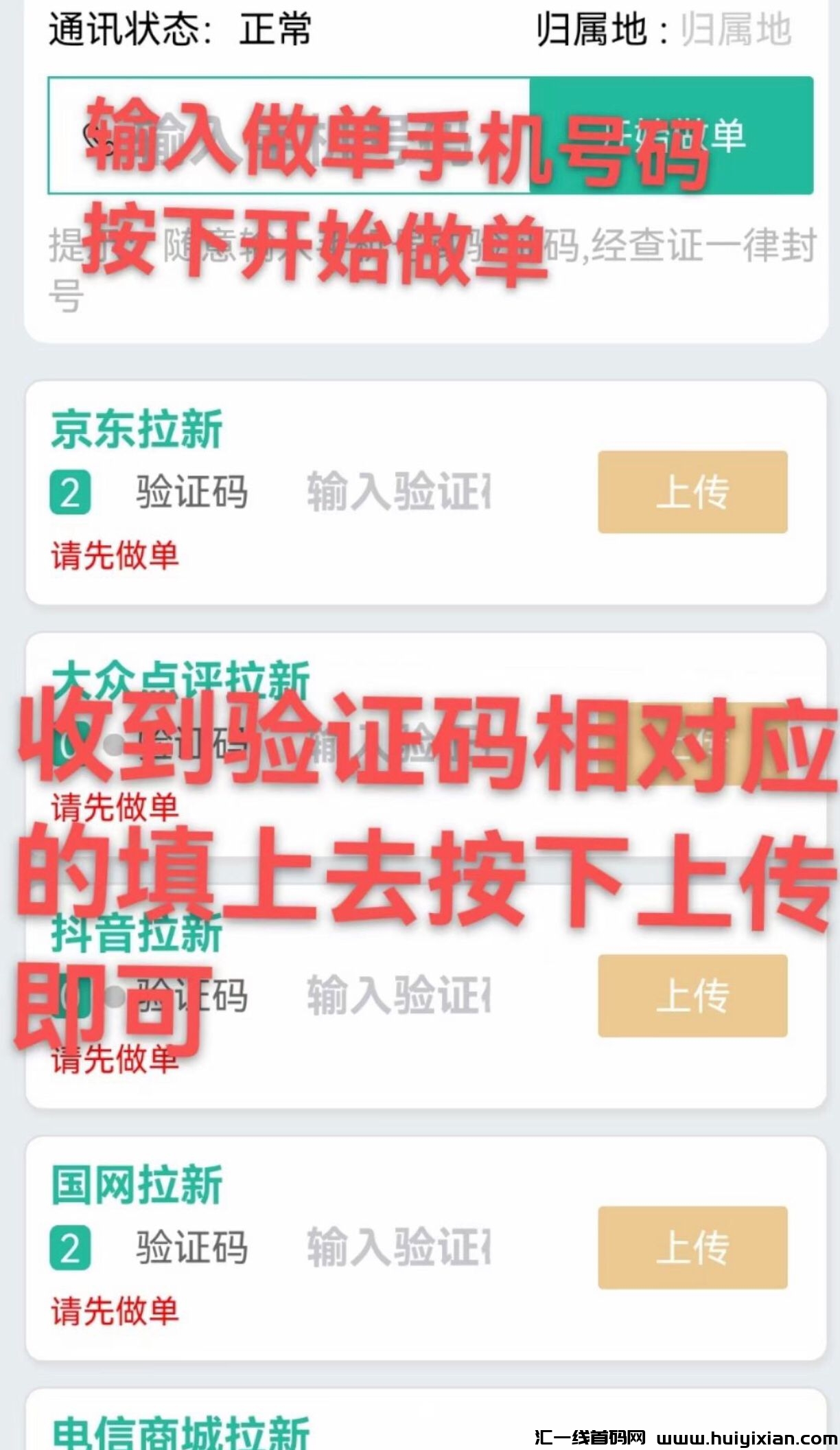The image size is (840, 1450).
Task: Select the 输入验证码 field under 京东拉新
Action: (x=398, y=492)
